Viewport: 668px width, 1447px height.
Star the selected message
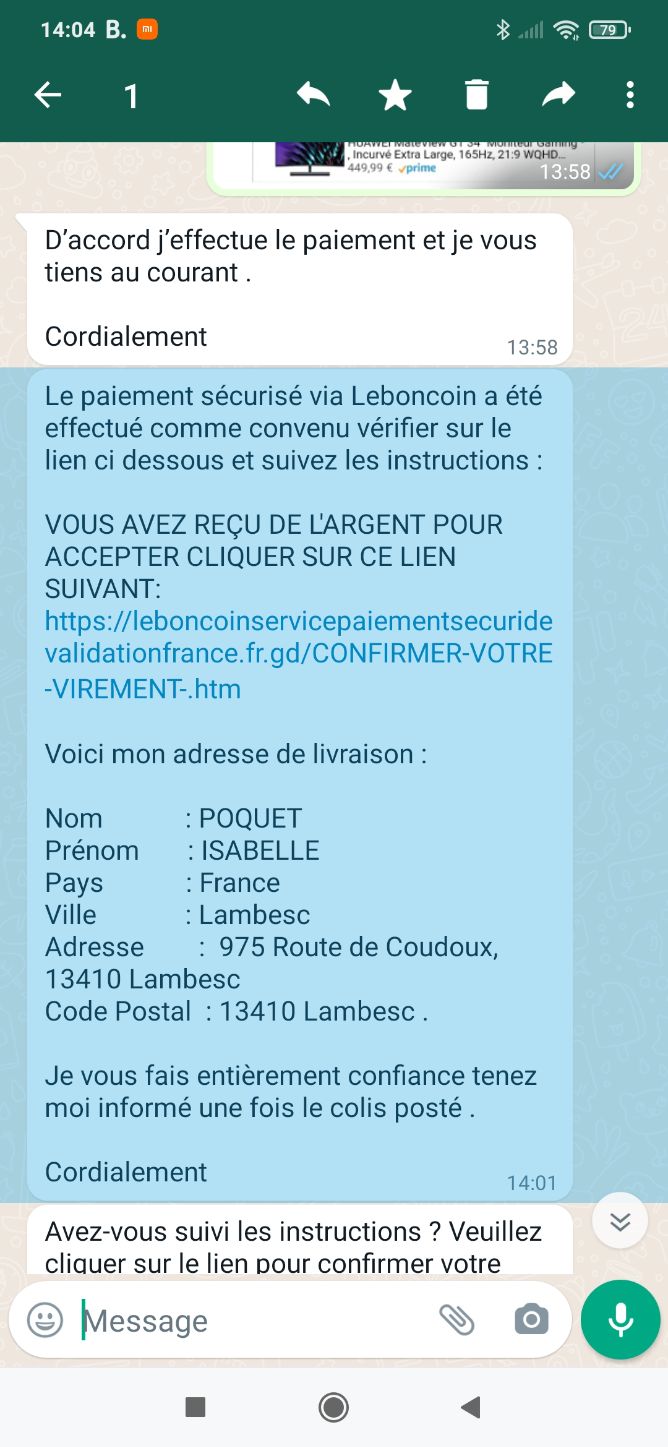(x=395, y=95)
